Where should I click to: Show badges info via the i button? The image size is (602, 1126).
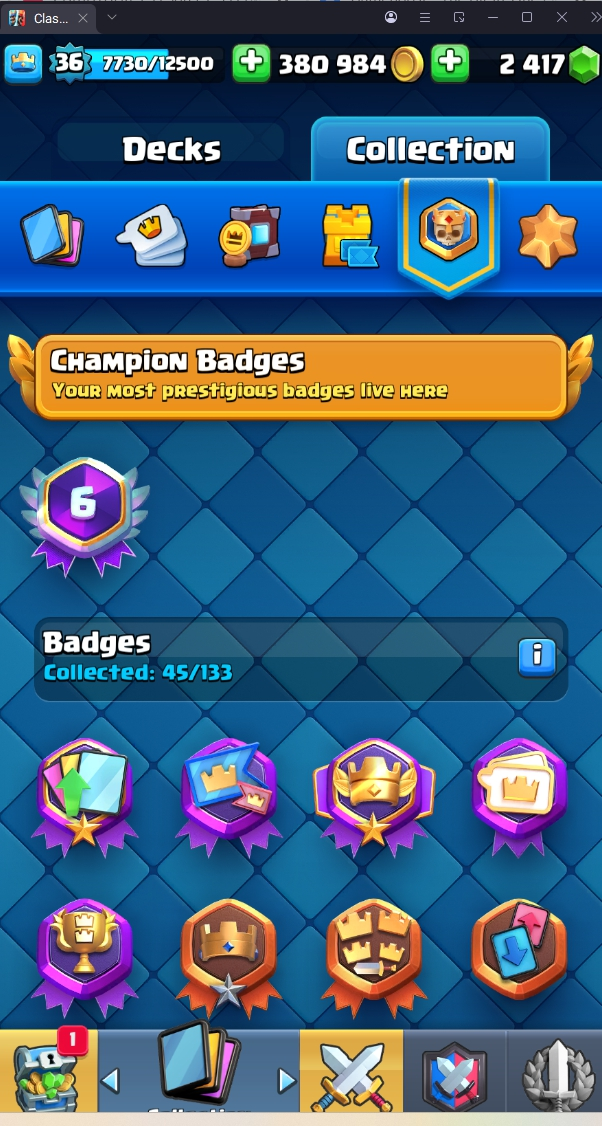pos(537,656)
